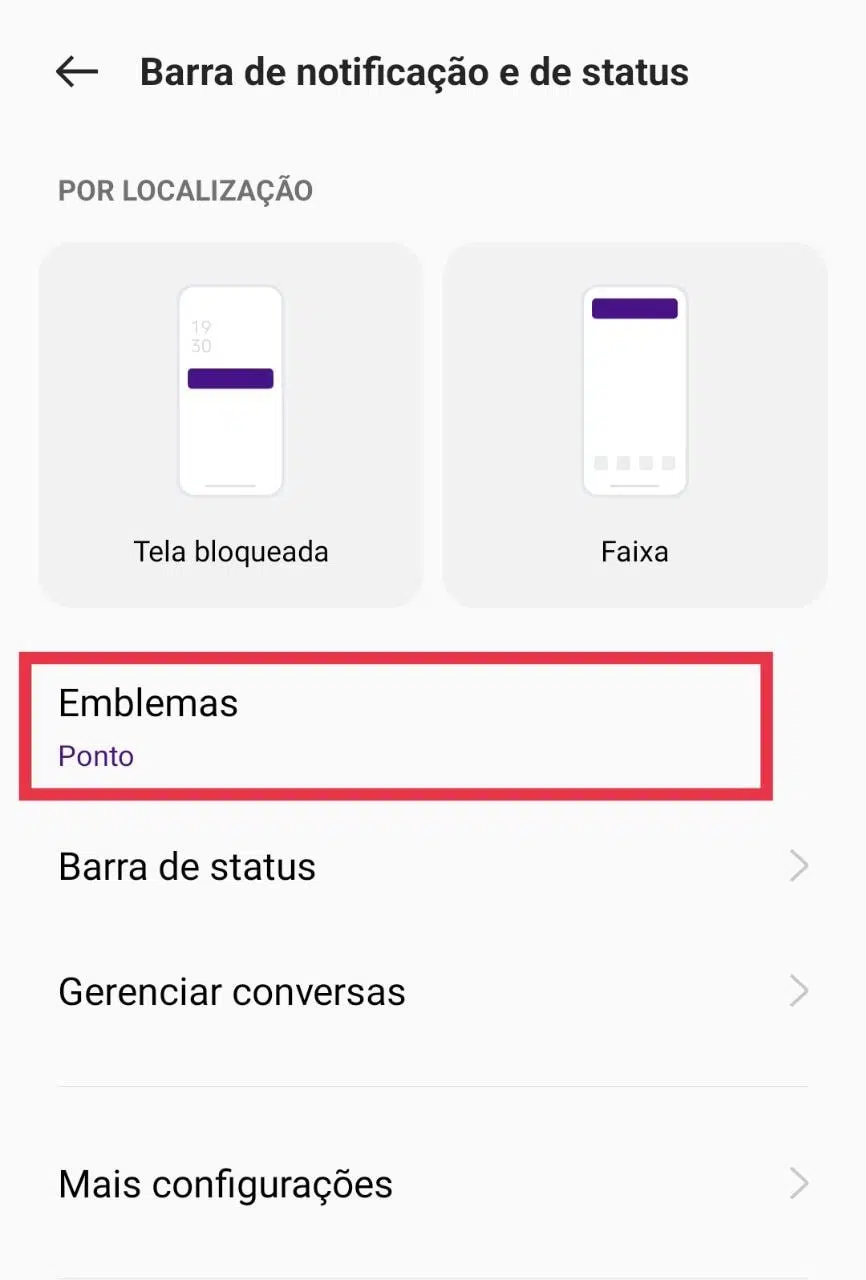Click inside the red-highlighted Emblemas box
This screenshot has height=1280, width=866.
click(x=395, y=725)
